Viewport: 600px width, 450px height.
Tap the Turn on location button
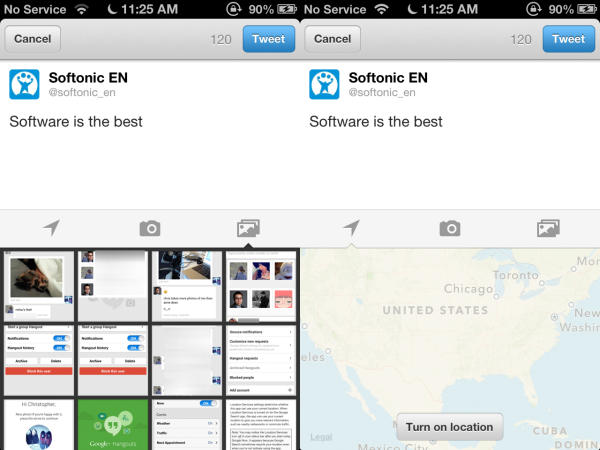pos(450,427)
